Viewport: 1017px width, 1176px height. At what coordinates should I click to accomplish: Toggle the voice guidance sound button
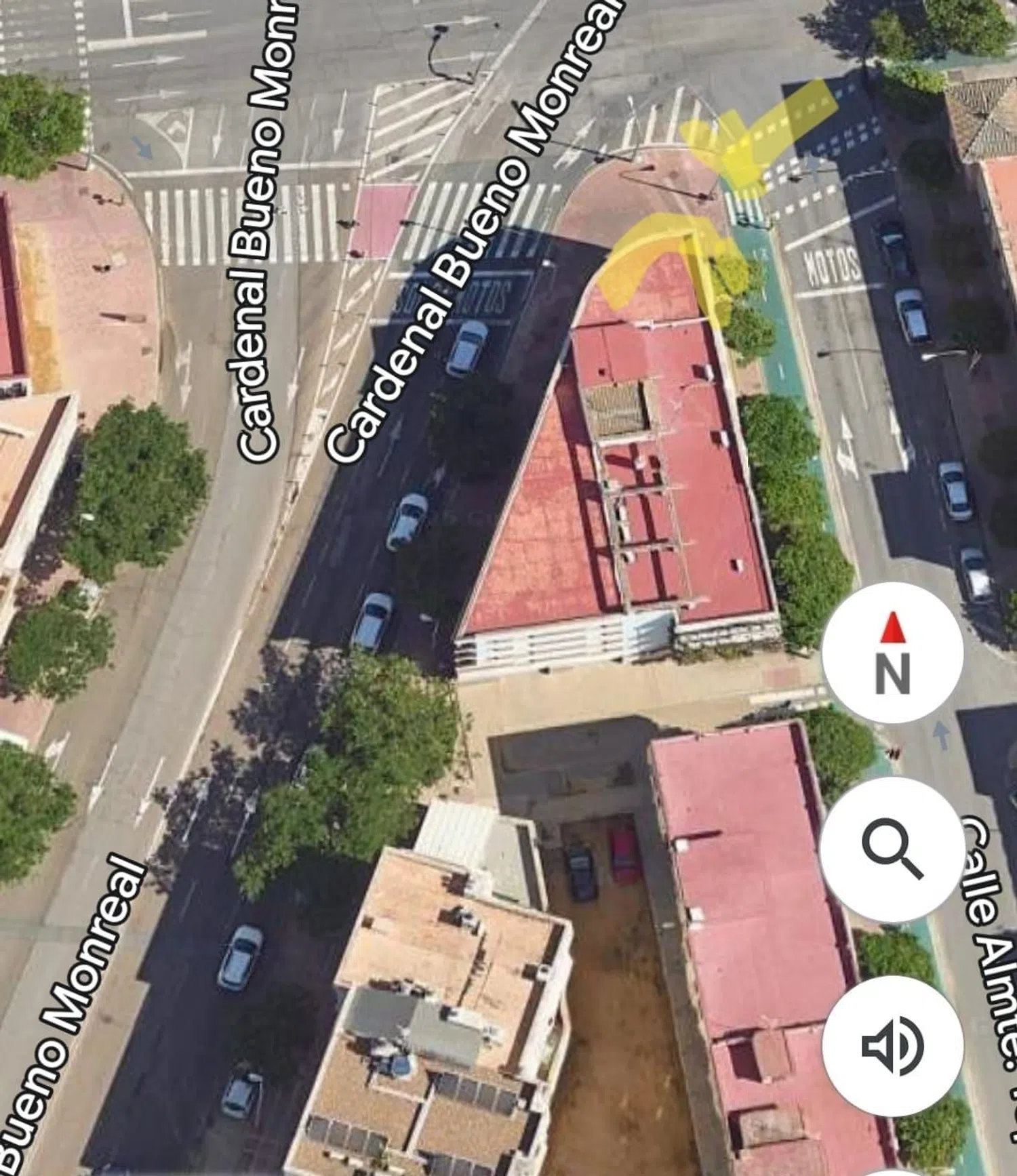[892, 1046]
